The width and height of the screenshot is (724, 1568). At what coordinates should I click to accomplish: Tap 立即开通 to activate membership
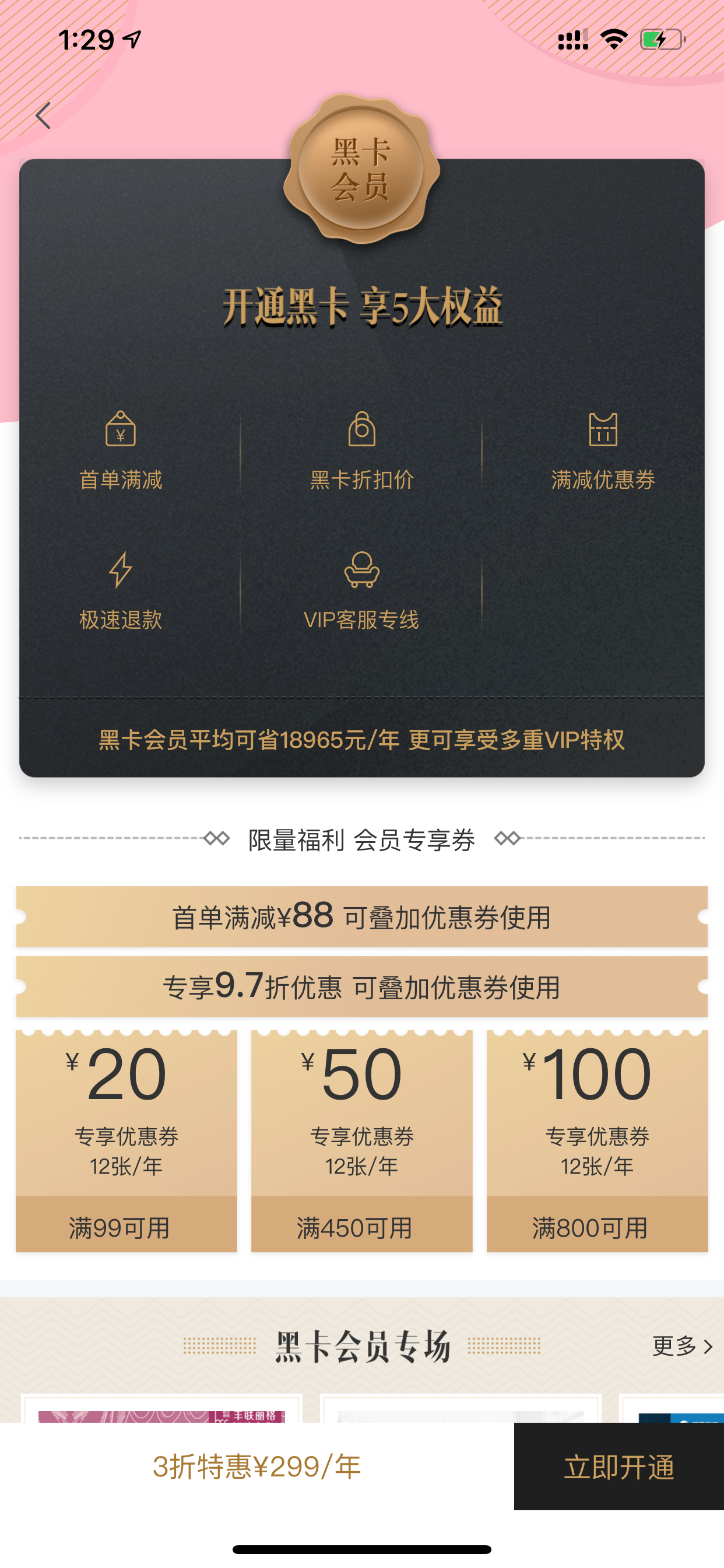[618, 1466]
